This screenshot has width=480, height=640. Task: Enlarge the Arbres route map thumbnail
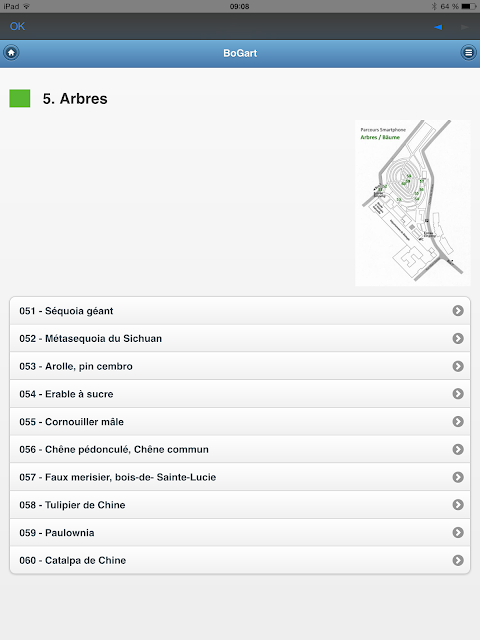(413, 203)
